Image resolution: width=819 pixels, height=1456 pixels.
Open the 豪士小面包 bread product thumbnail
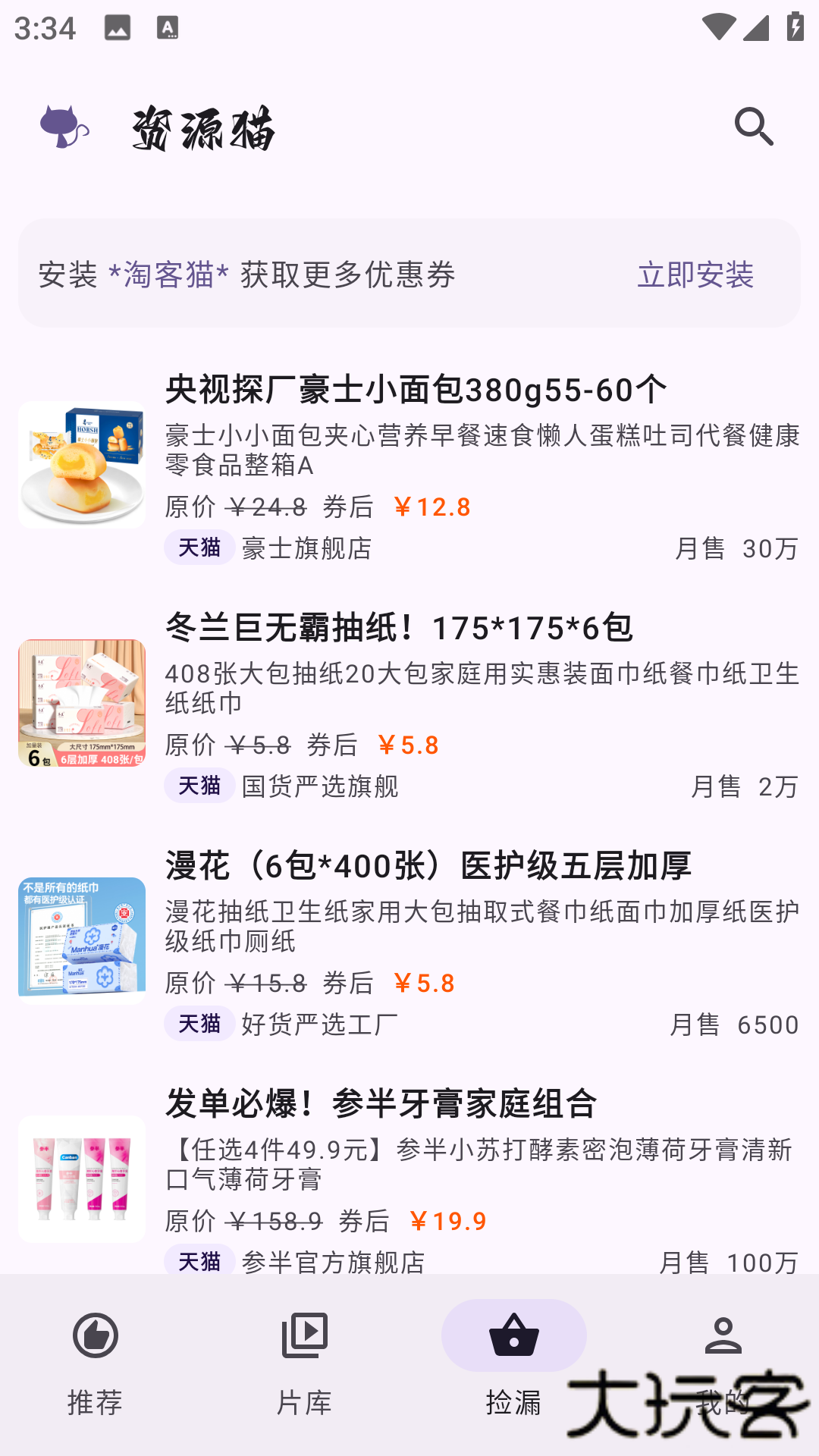click(x=81, y=464)
